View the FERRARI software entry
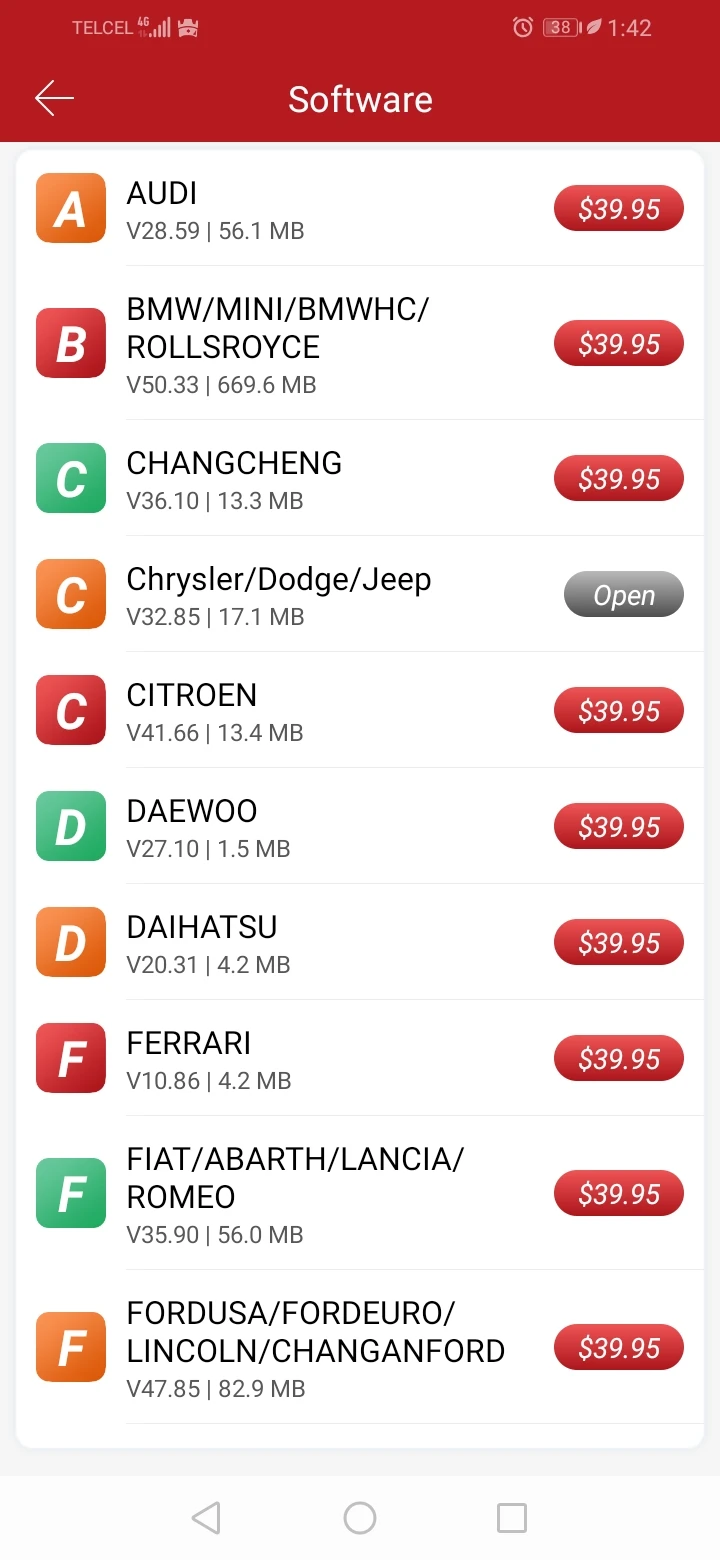Image resolution: width=720 pixels, height=1560 pixels. [300, 1059]
